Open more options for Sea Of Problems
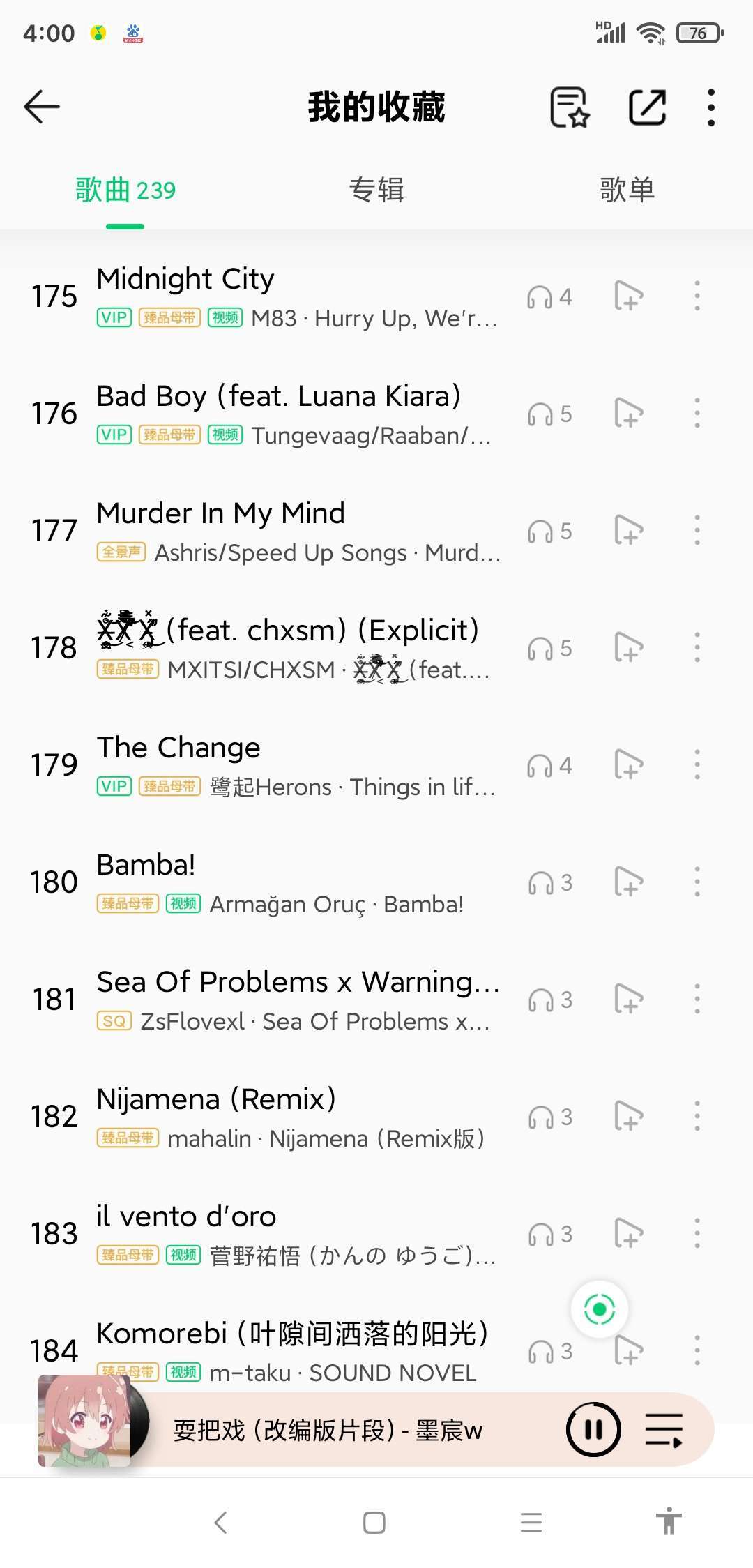Screen dimensions: 753x1568 697,1000
